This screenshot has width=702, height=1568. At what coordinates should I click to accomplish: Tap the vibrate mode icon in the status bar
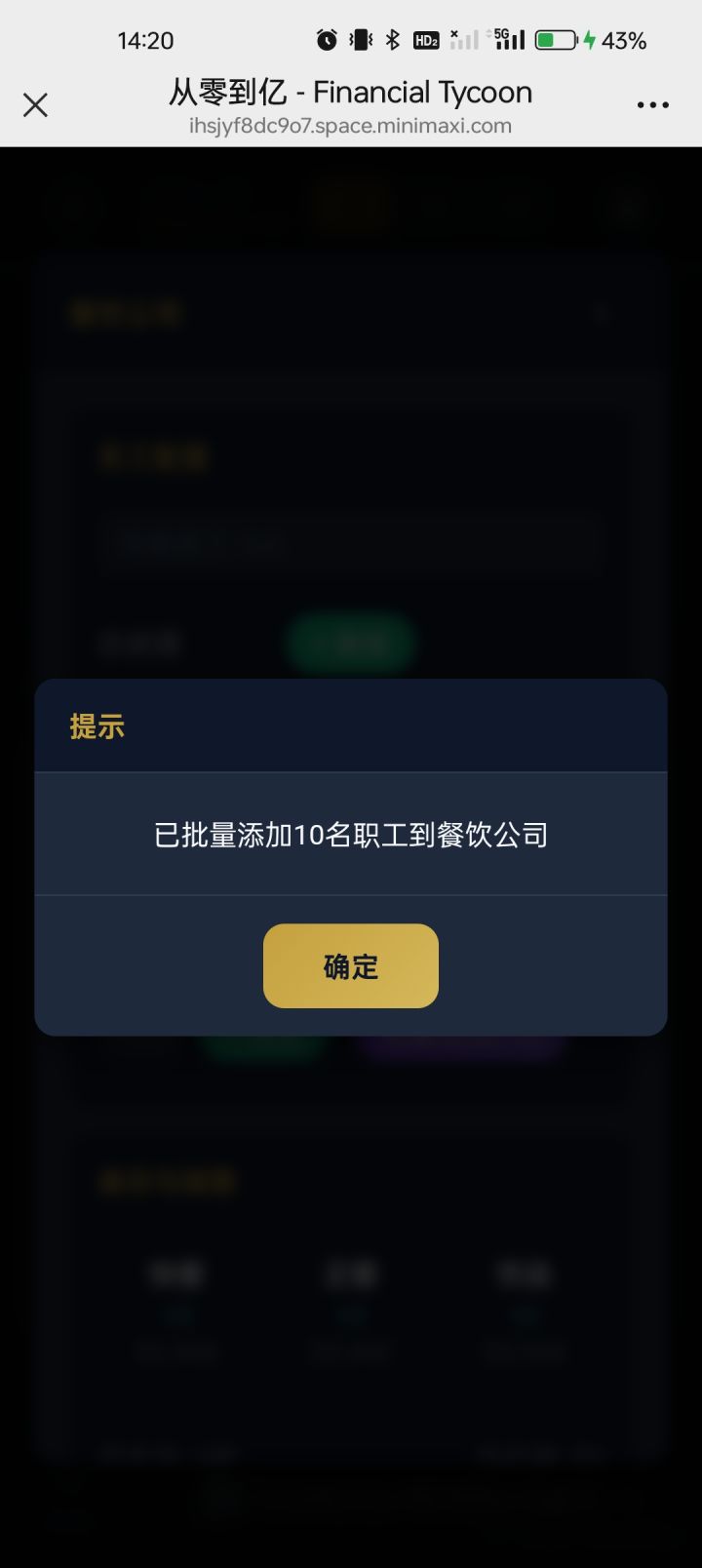click(361, 39)
